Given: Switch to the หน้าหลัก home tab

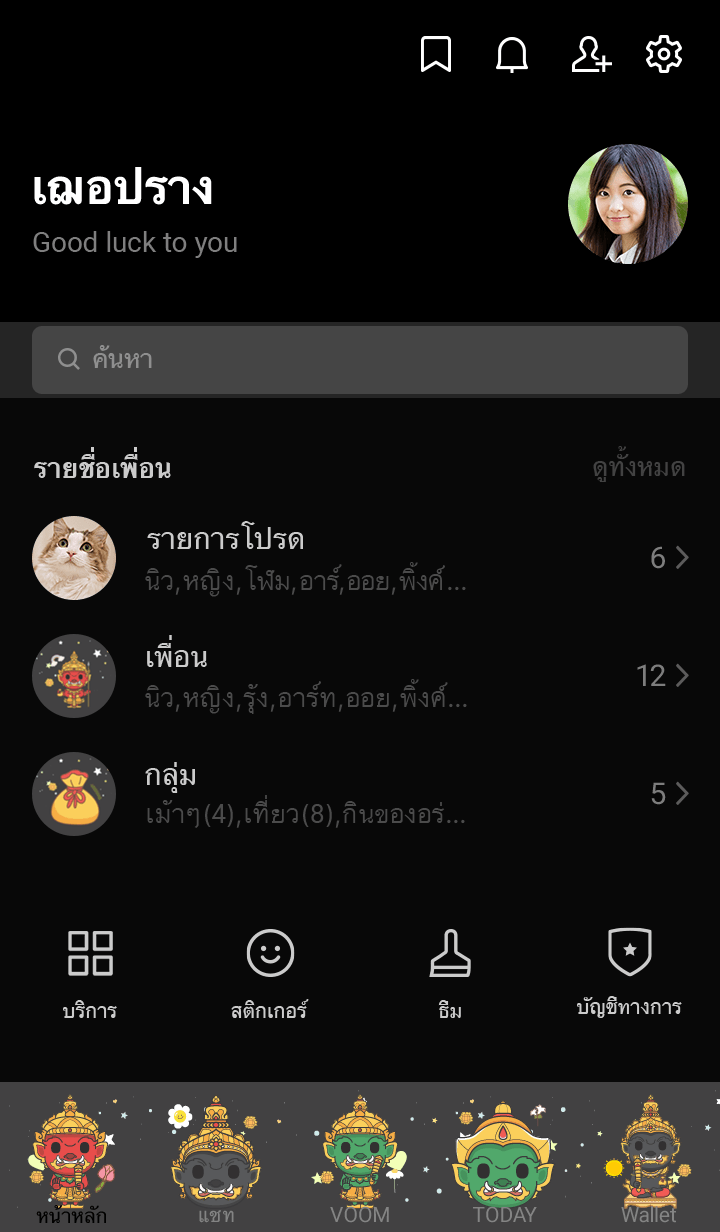Looking at the screenshot, I should [72, 1158].
